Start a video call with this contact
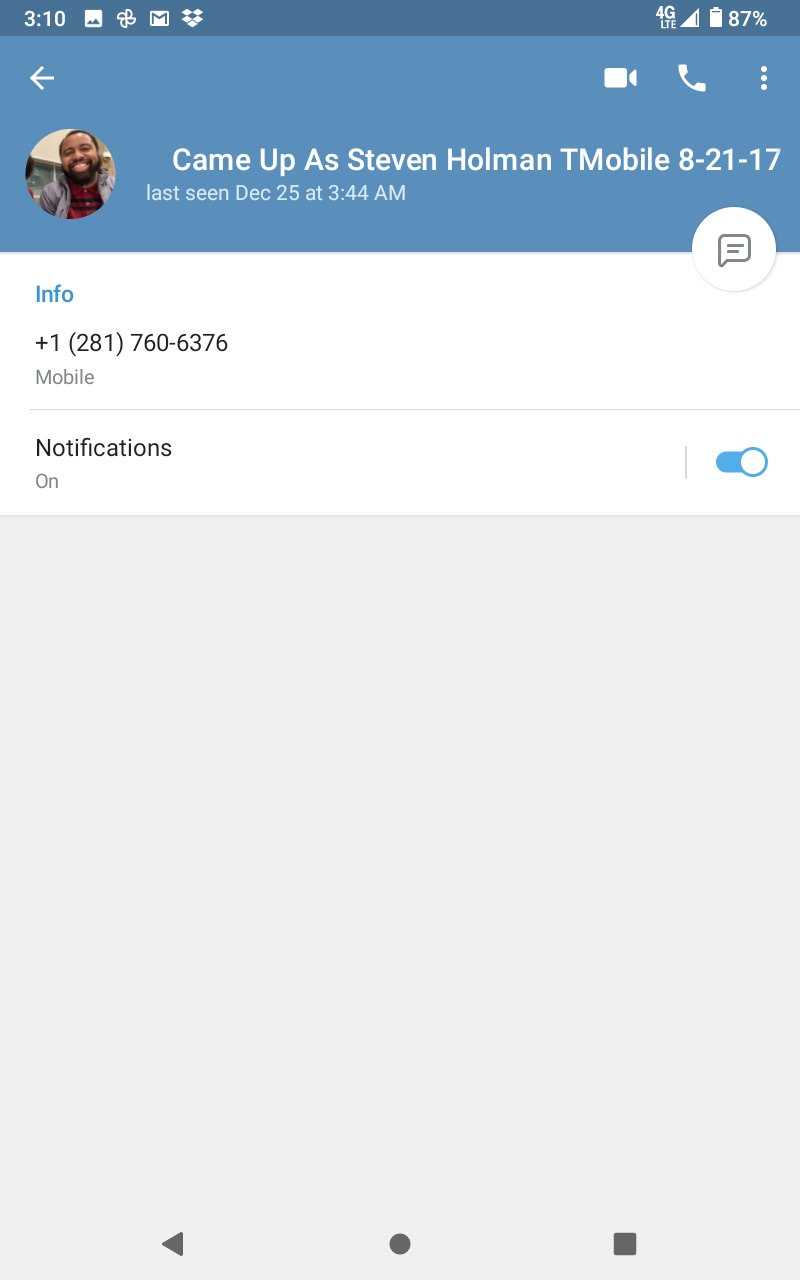This screenshot has width=800, height=1280. point(620,78)
